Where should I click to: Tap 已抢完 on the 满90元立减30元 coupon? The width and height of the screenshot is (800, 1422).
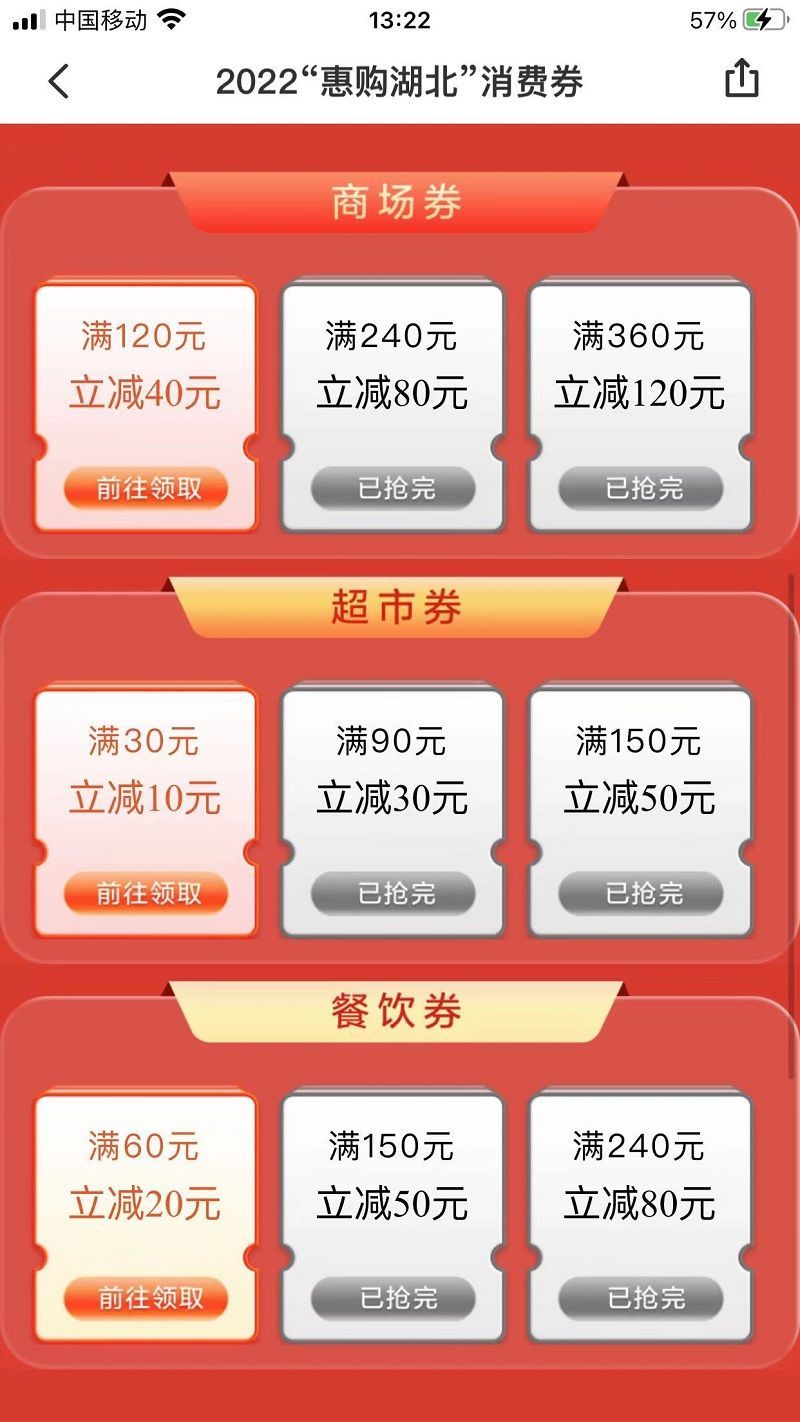[394, 893]
